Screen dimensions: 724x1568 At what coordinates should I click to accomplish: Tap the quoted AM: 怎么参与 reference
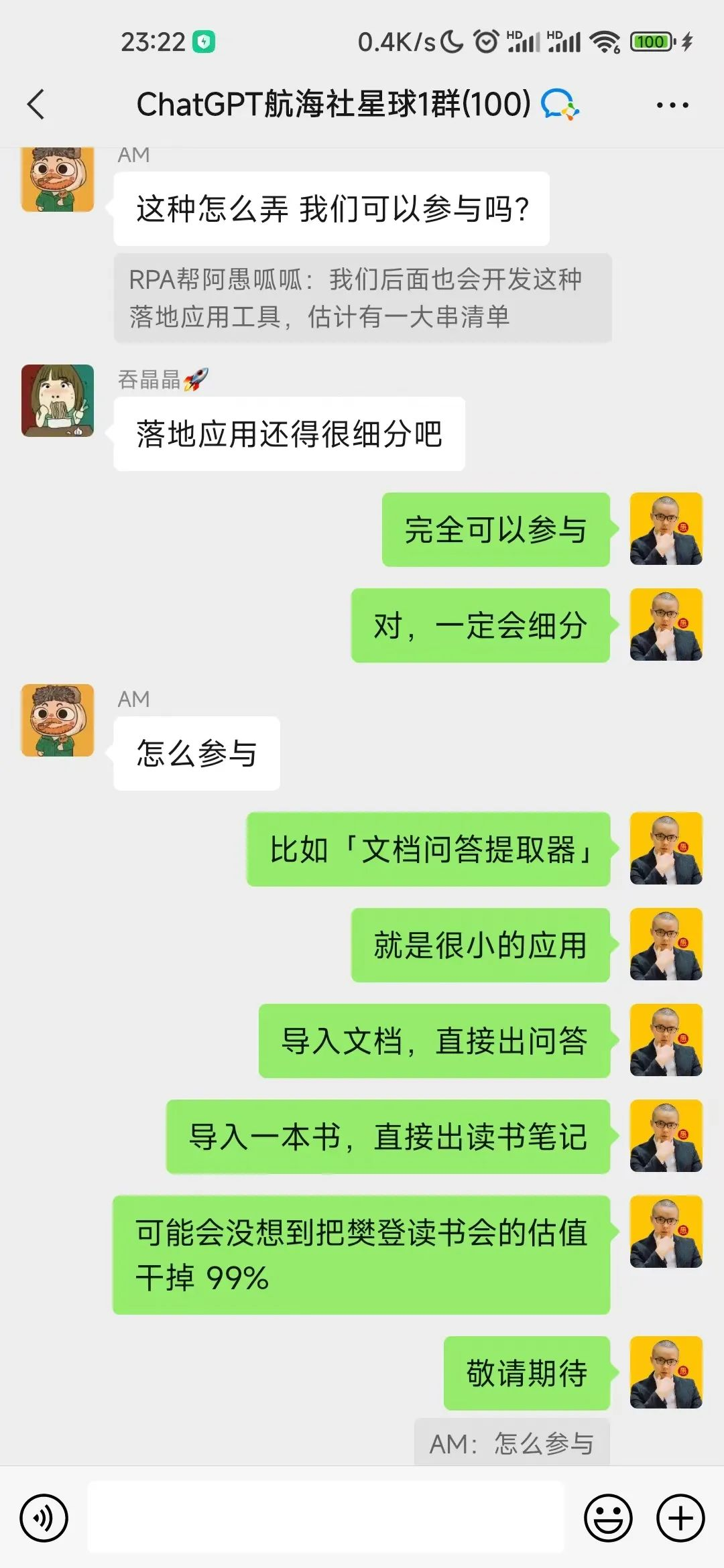point(511,1443)
